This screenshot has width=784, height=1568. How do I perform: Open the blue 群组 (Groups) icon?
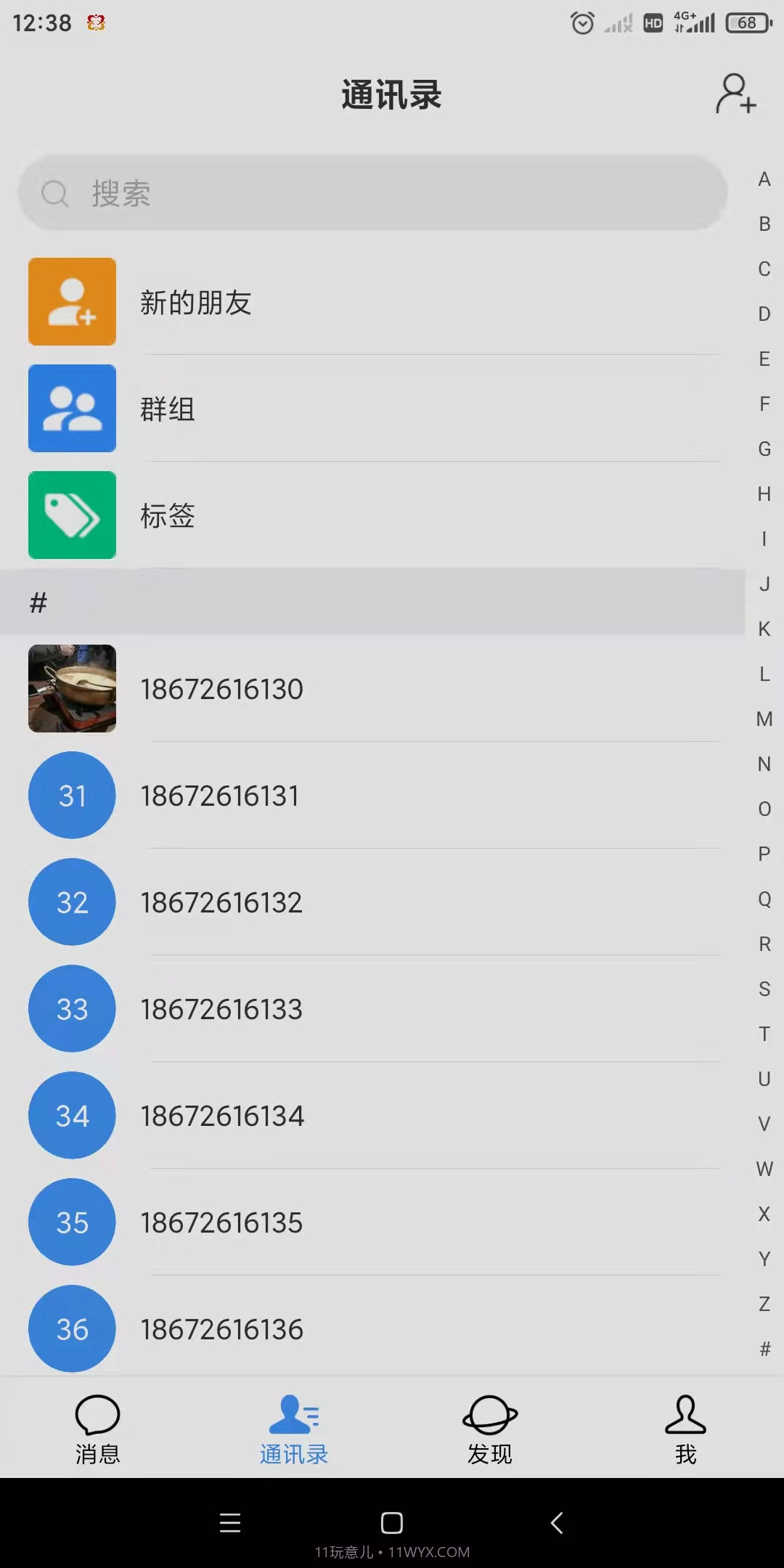(72, 408)
